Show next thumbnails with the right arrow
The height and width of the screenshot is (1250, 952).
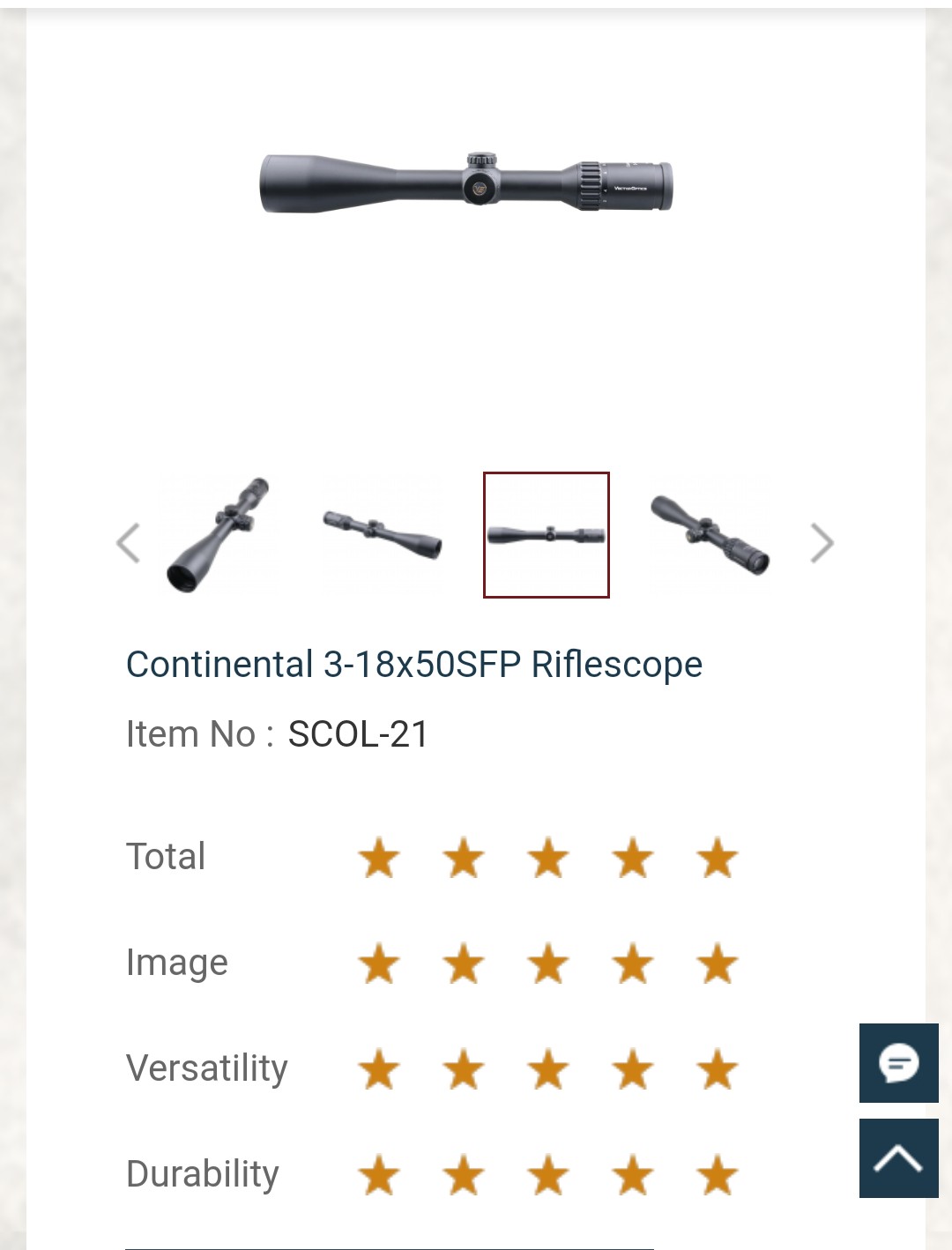pos(822,543)
